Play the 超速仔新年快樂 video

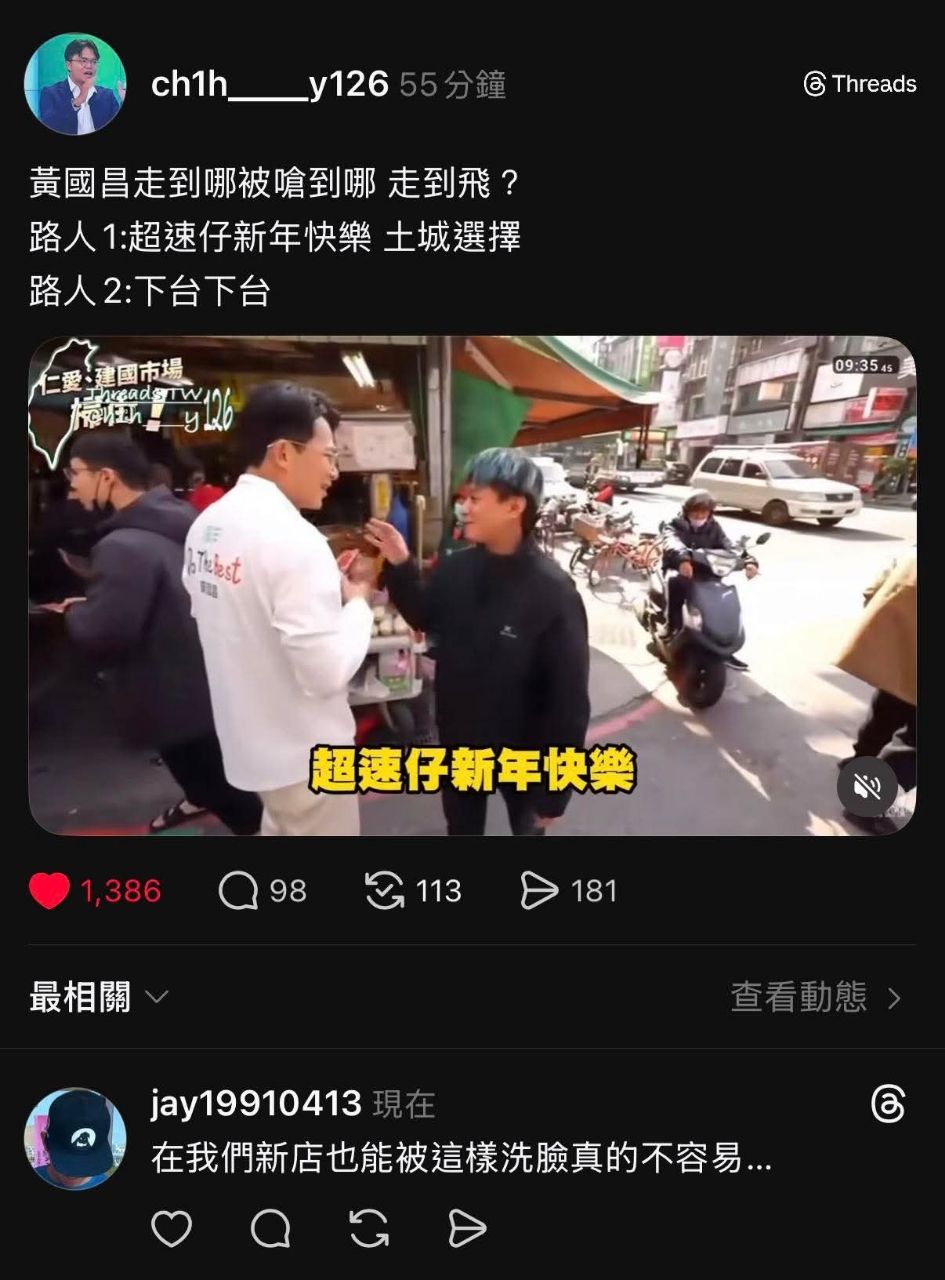[x=471, y=585]
